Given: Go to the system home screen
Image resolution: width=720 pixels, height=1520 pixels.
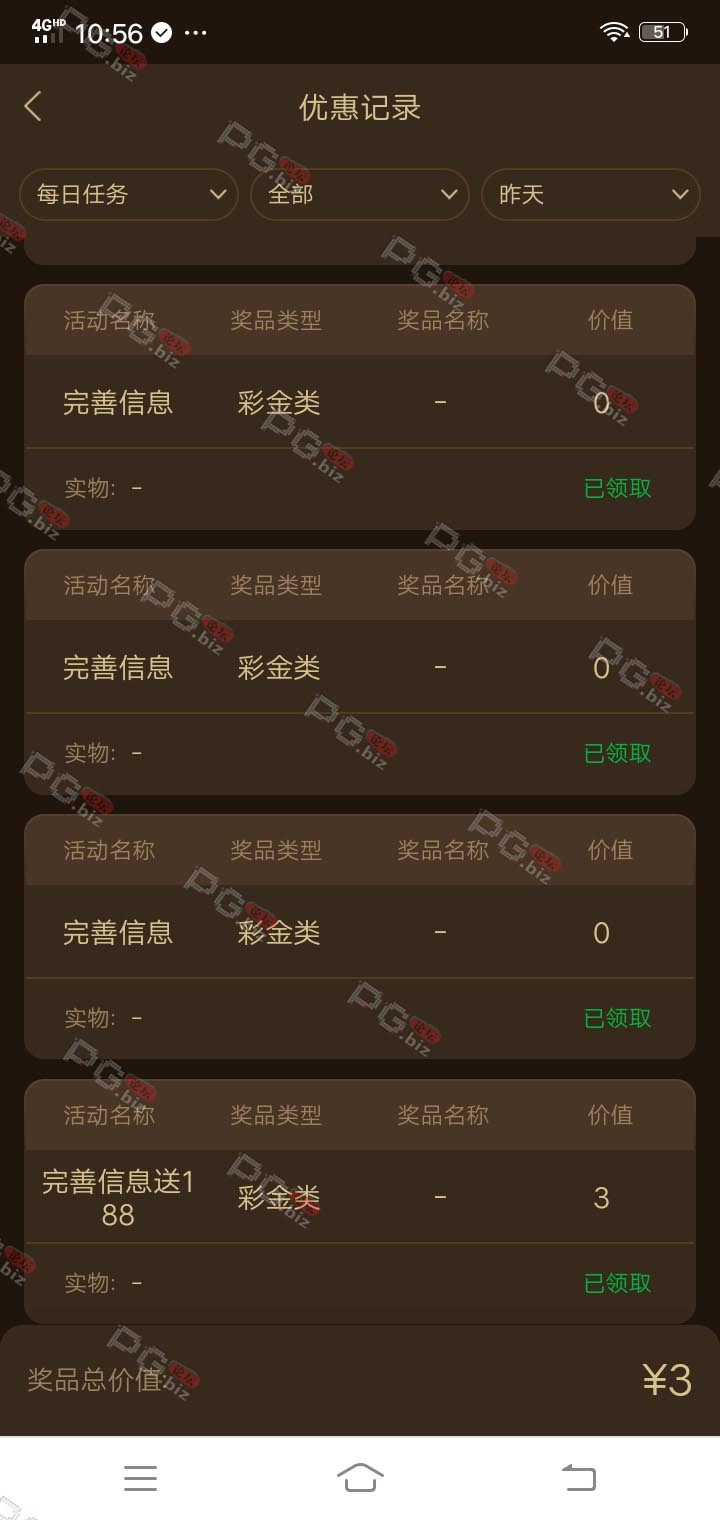Looking at the screenshot, I should click(360, 1477).
